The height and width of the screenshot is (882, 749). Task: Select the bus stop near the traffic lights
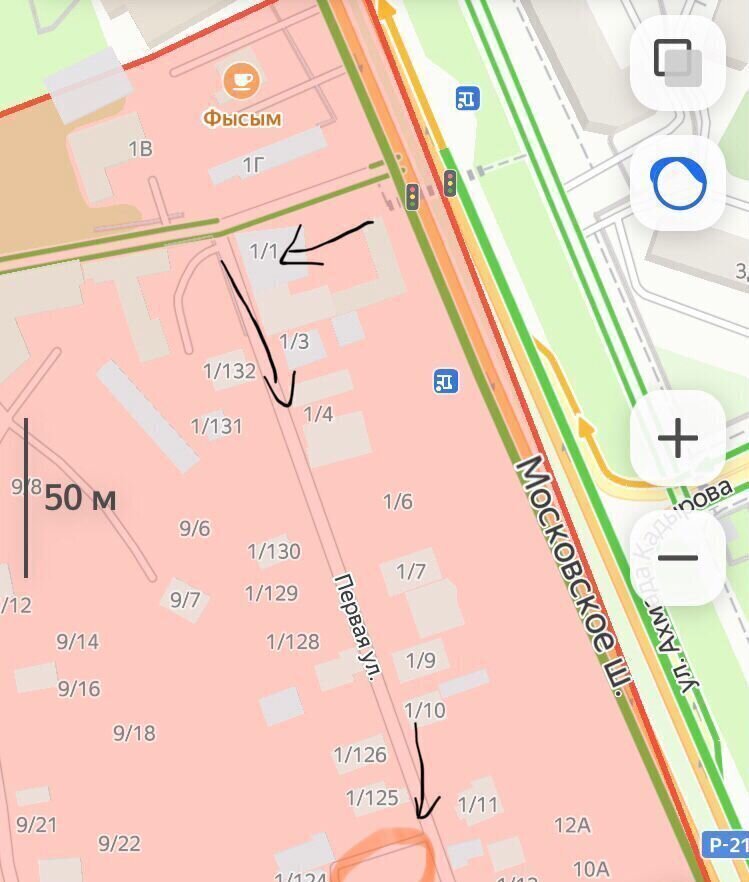pos(467,98)
